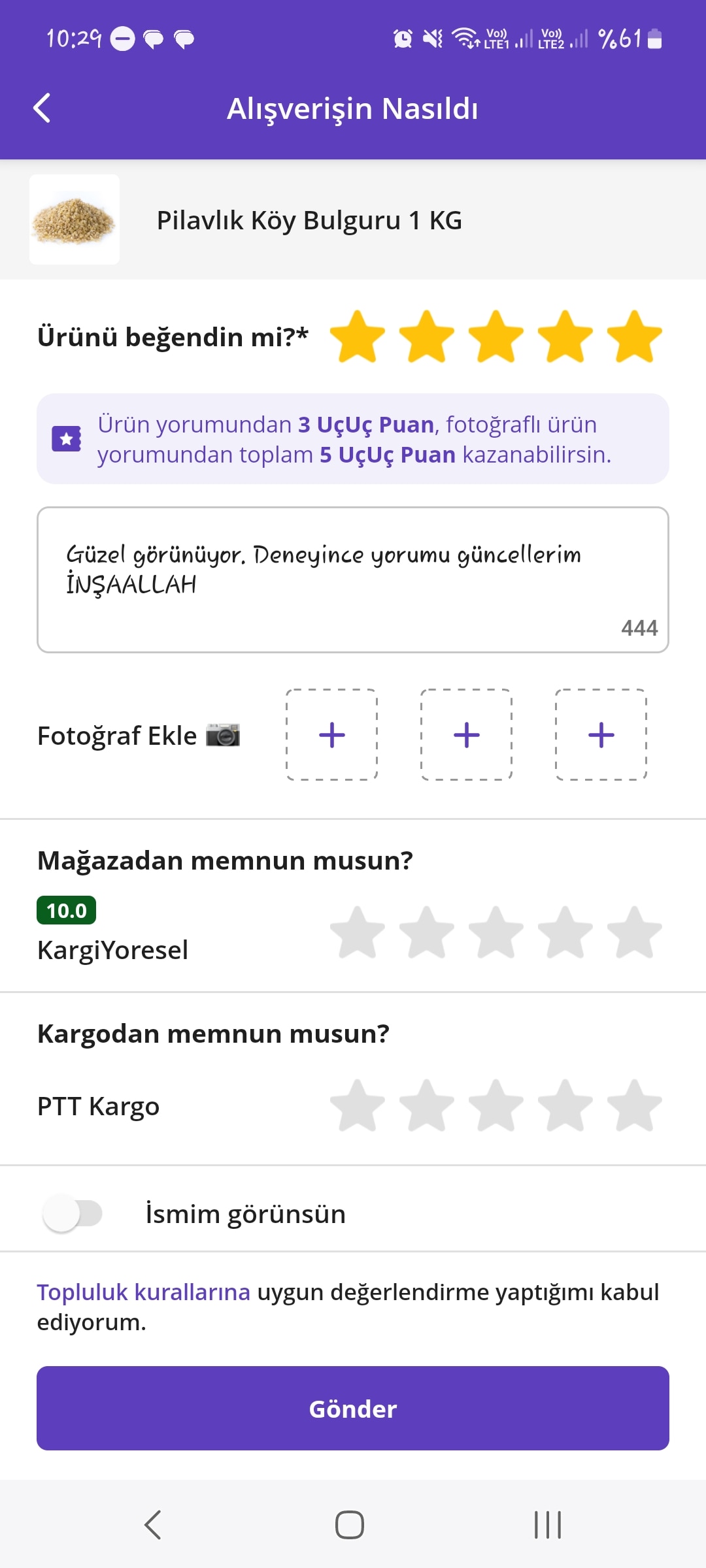Enable the İsmim görünsün switch
Screen dimensions: 706x1568
(73, 1214)
